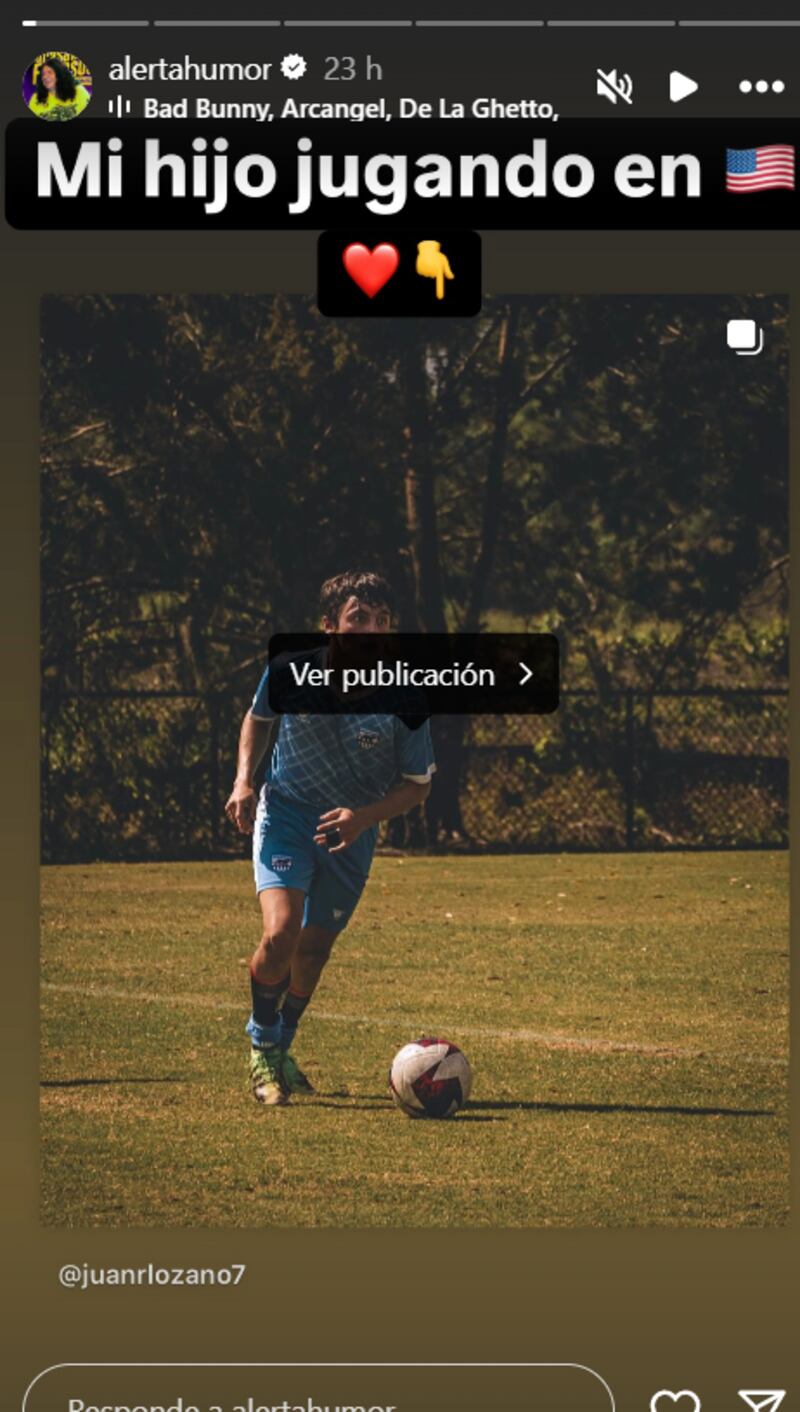Unmute the story sound

(614, 87)
